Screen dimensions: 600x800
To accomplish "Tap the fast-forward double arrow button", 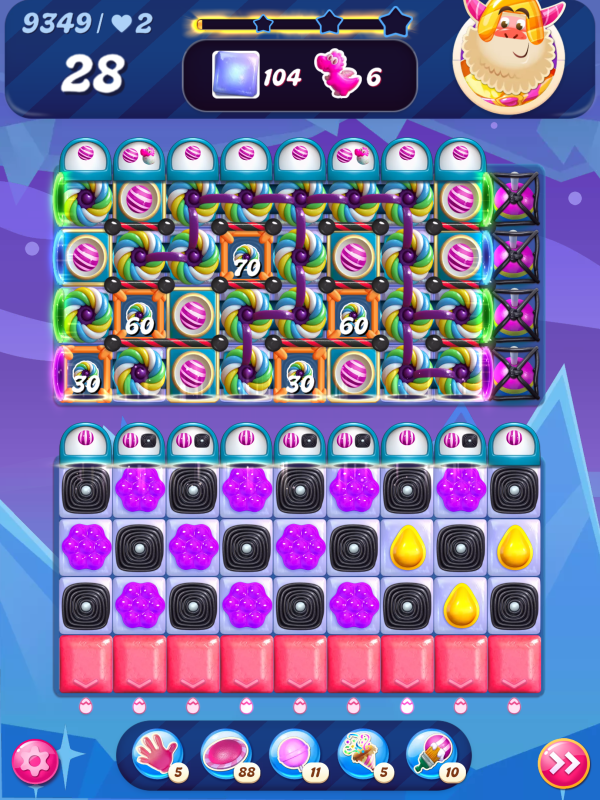I will [563, 764].
